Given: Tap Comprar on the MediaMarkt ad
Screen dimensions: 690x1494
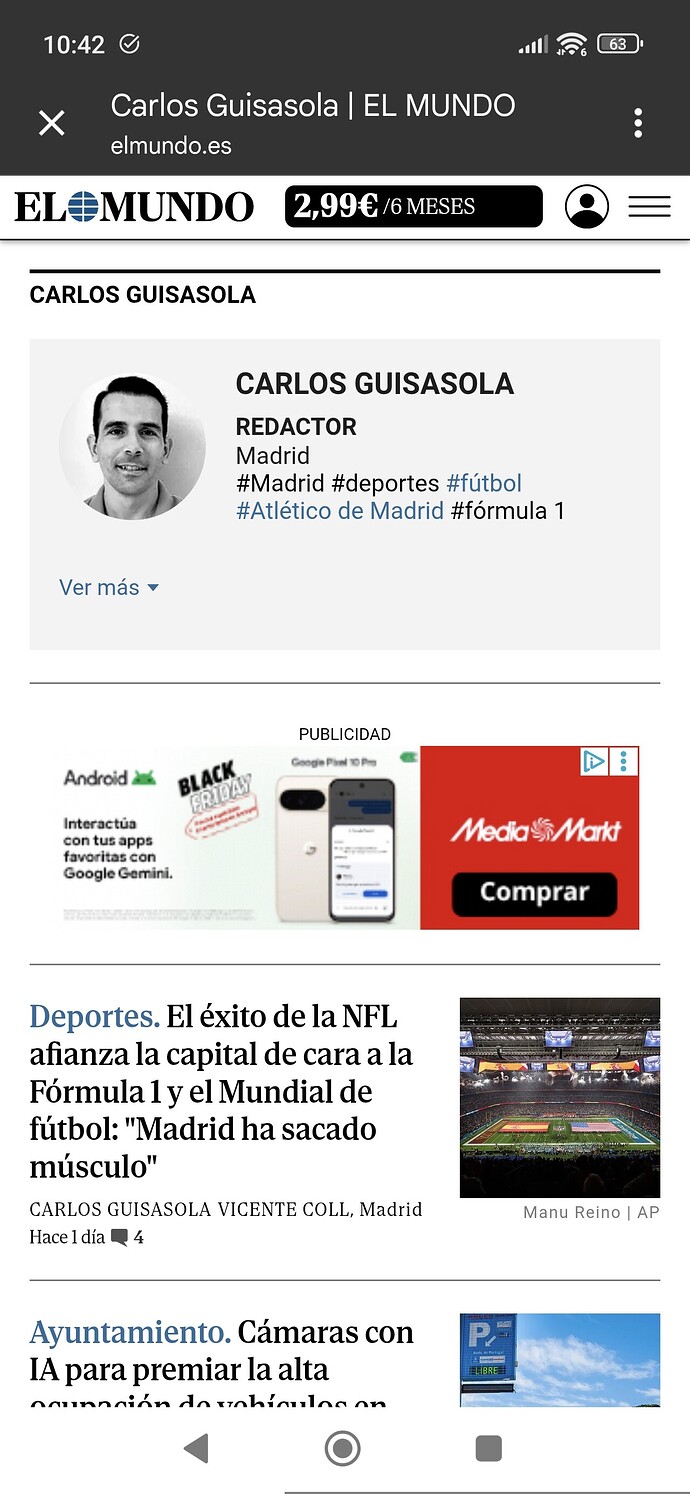Looking at the screenshot, I should point(534,893).
